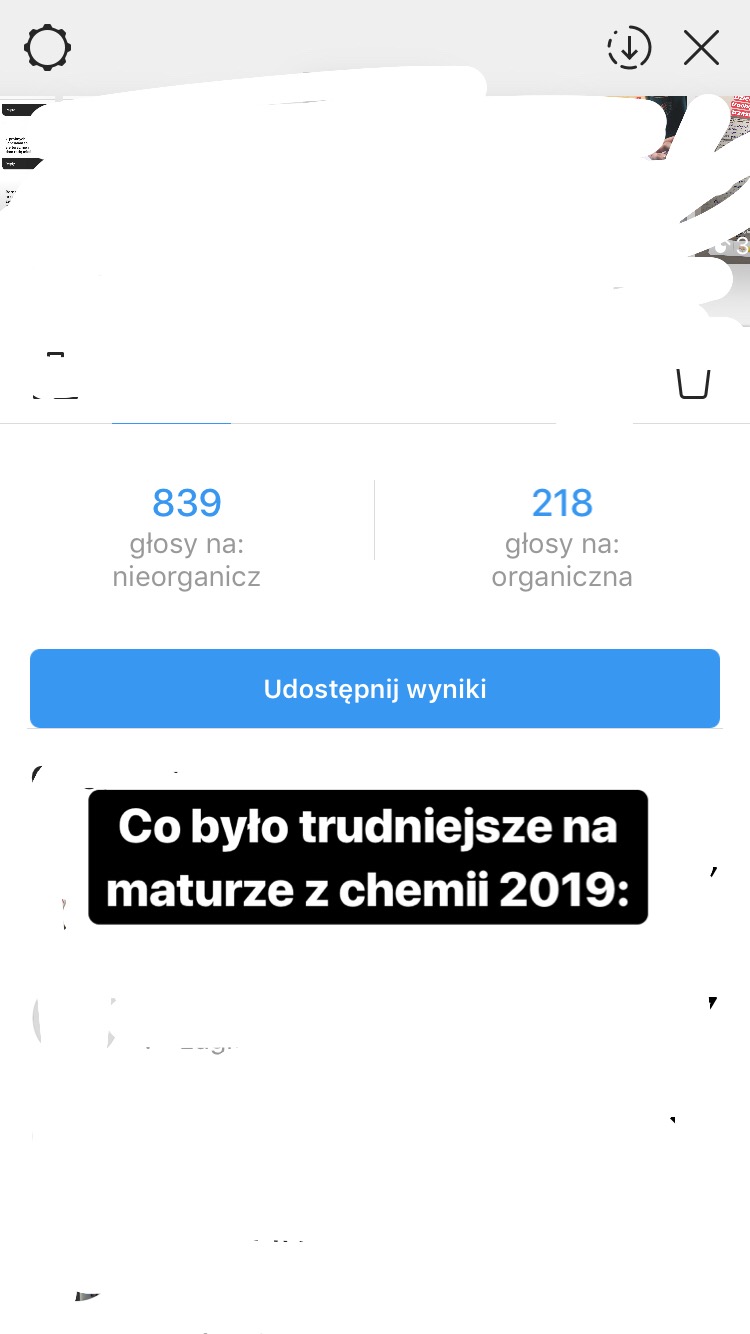Image resolution: width=750 pixels, height=1334 pixels.
Task: Open story settings gear
Action: click(47, 48)
